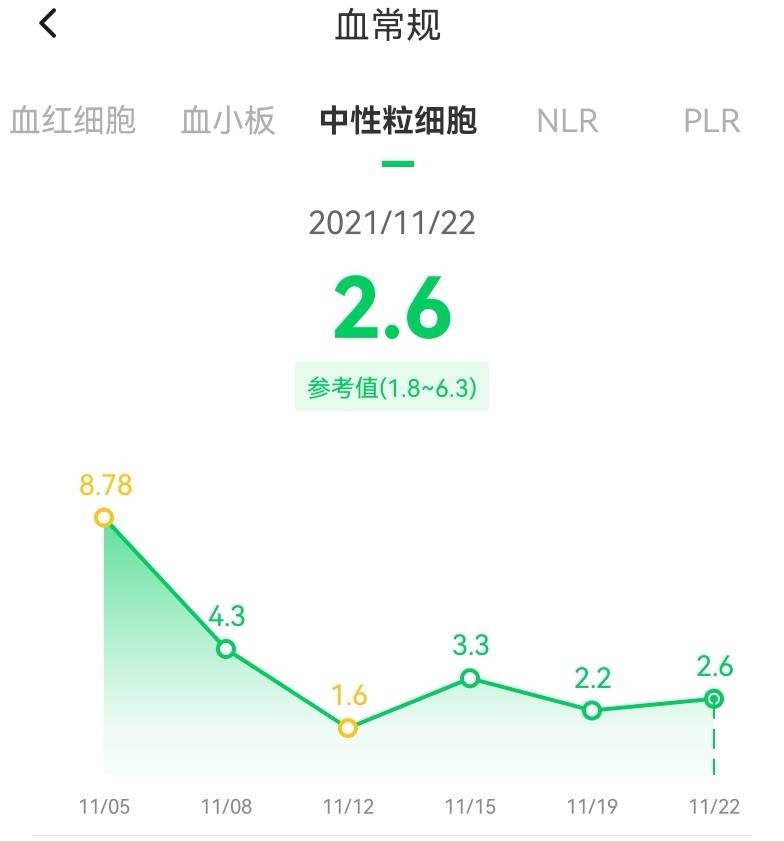Select the date 2021/11/22 label
This screenshot has height=841, width=784.
tap(391, 223)
